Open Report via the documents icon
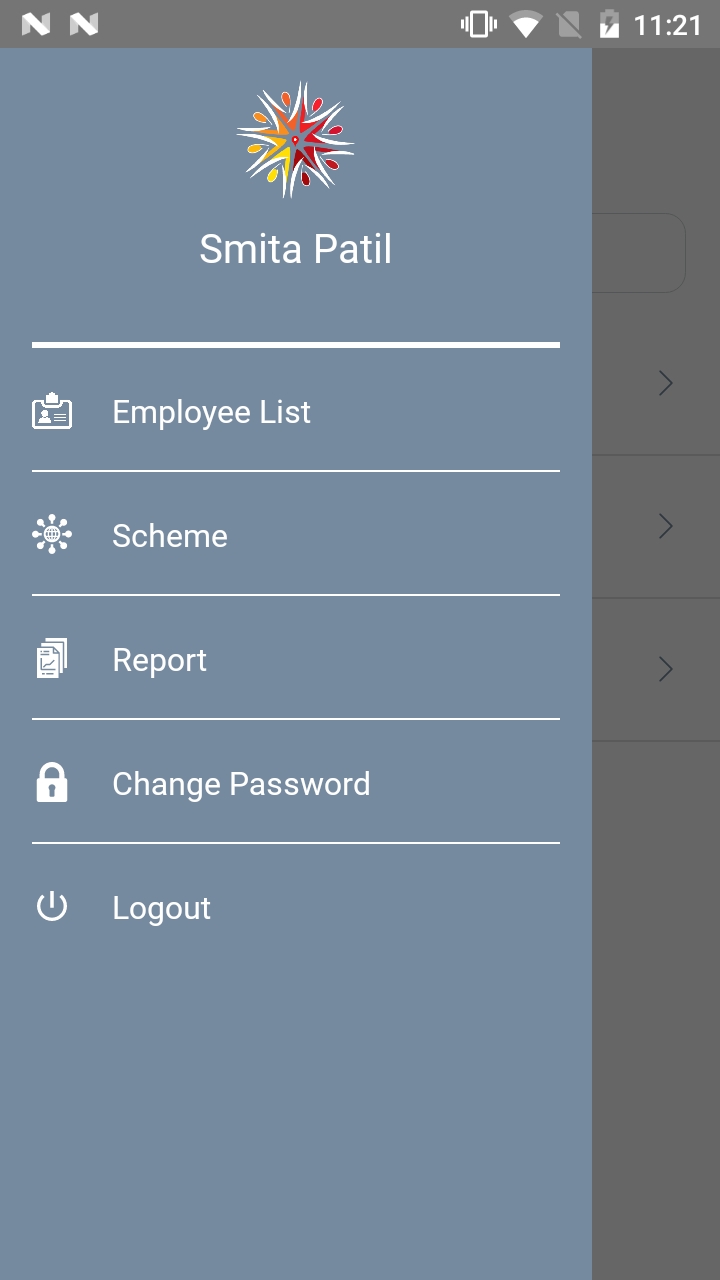This screenshot has width=720, height=1280. pyautogui.click(x=52, y=658)
